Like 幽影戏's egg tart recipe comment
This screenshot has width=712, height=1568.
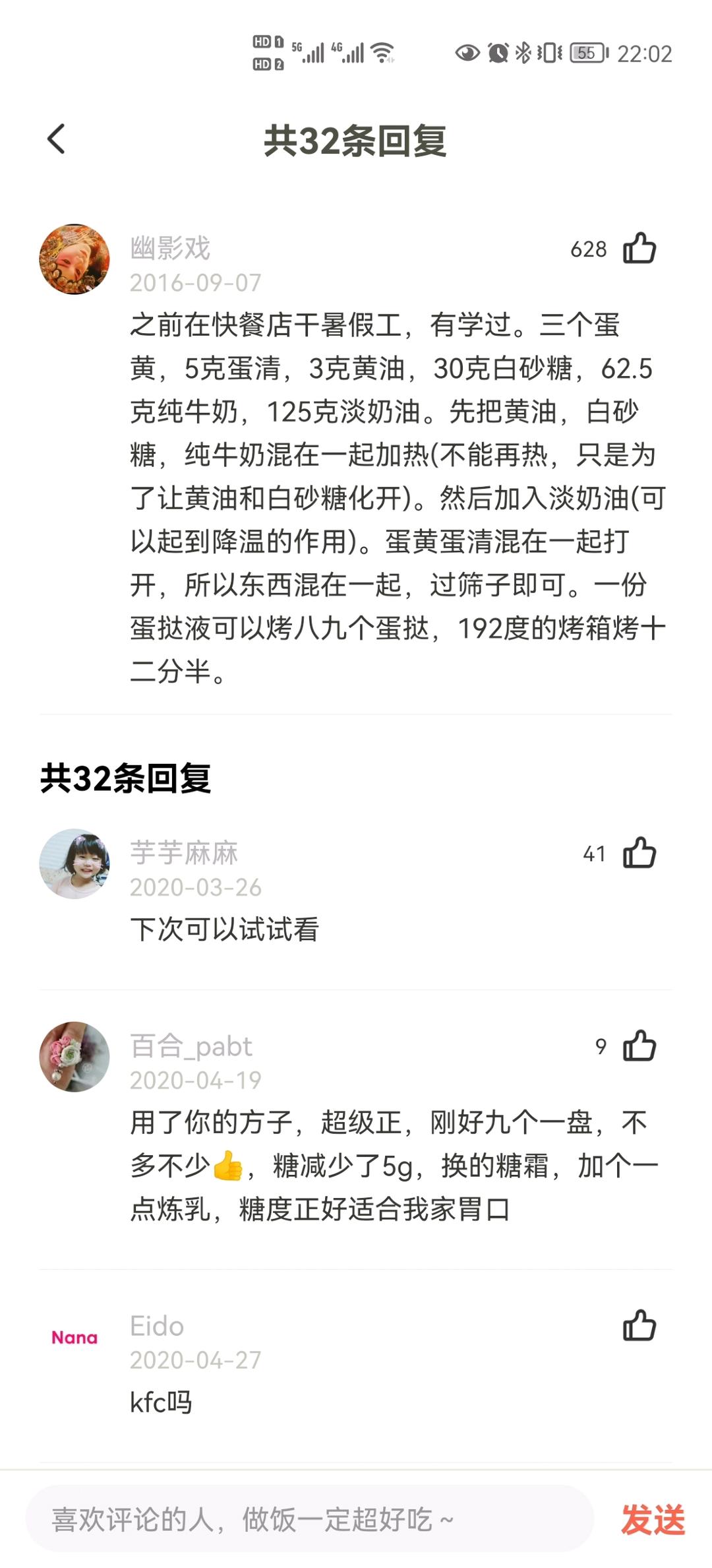tap(639, 249)
